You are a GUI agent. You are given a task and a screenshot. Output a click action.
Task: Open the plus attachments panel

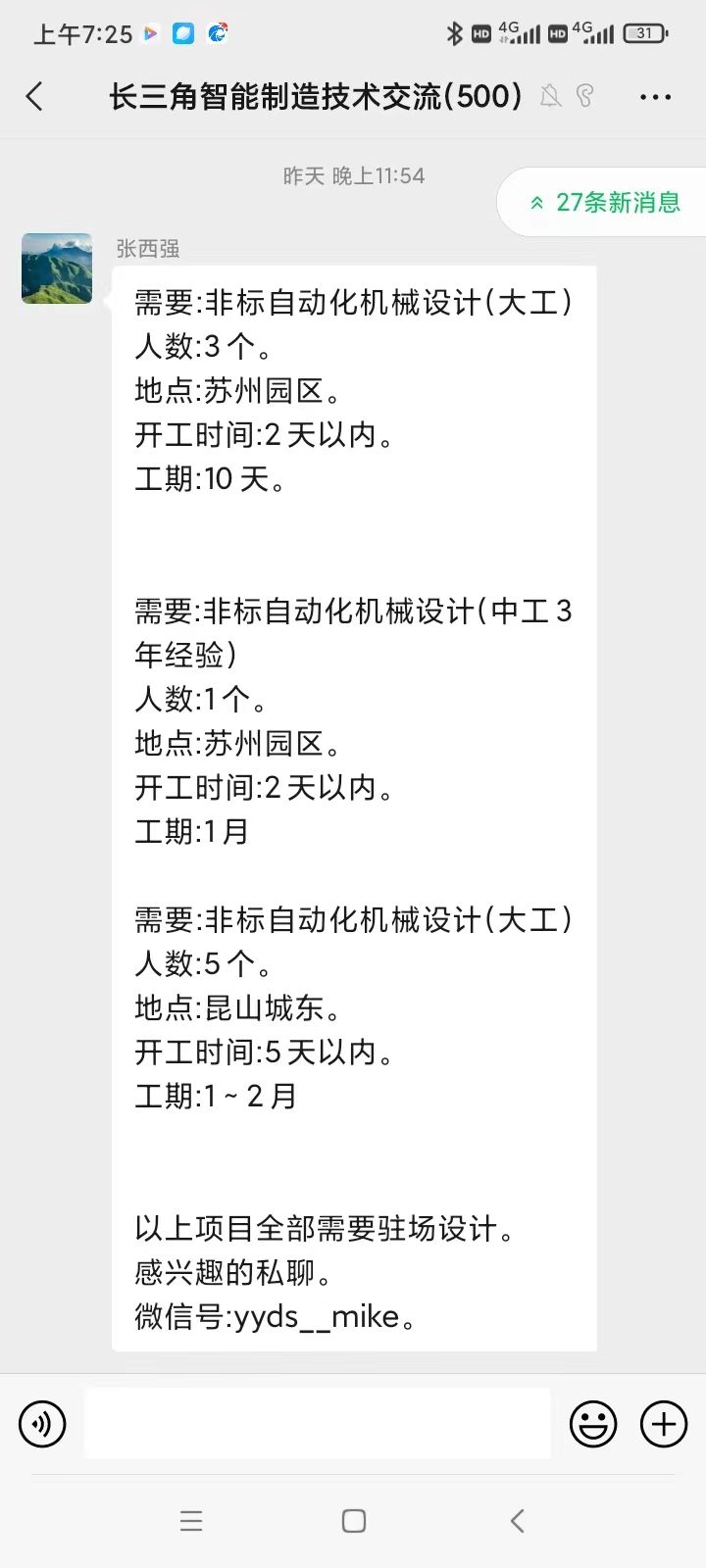(x=664, y=1423)
